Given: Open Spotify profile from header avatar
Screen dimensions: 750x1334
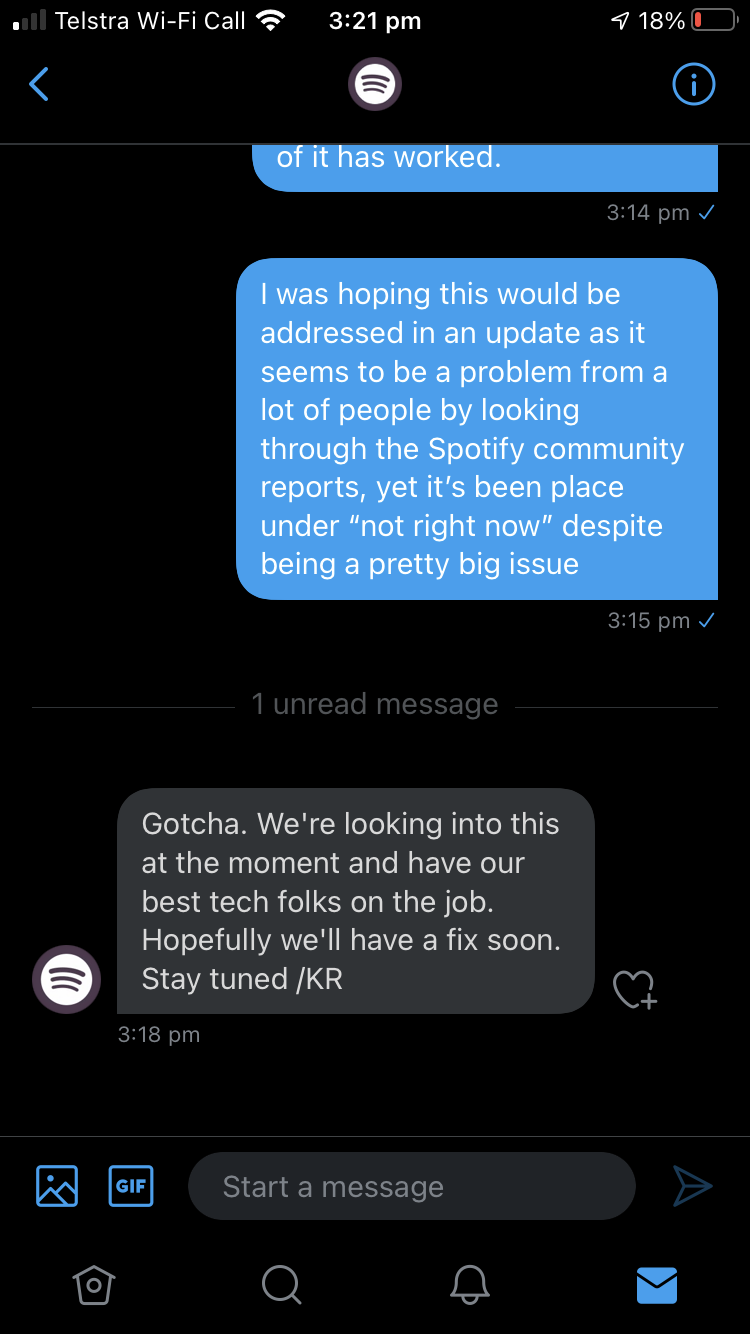Looking at the screenshot, I should pos(375,85).
